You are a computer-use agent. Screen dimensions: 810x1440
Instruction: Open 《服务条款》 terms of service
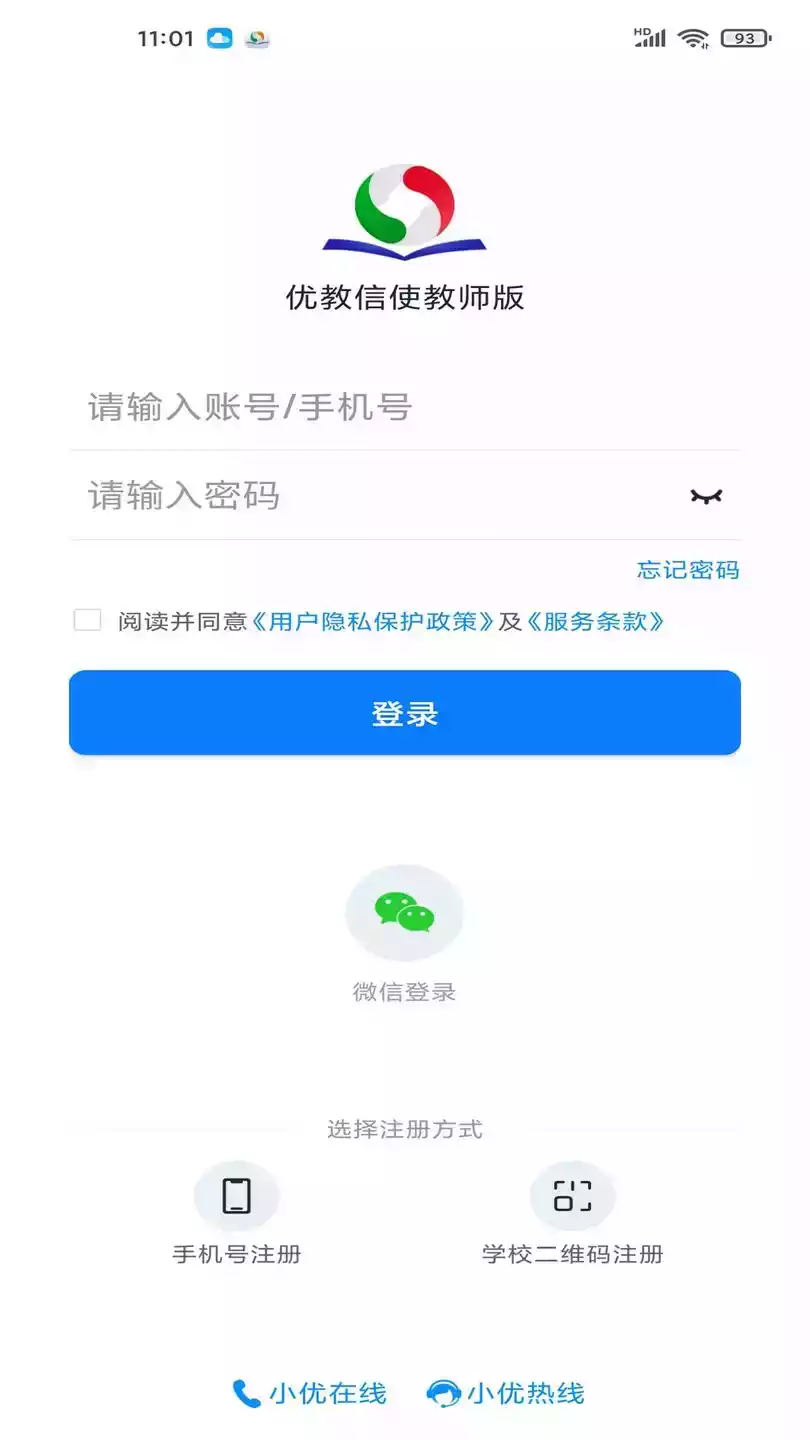(x=597, y=620)
